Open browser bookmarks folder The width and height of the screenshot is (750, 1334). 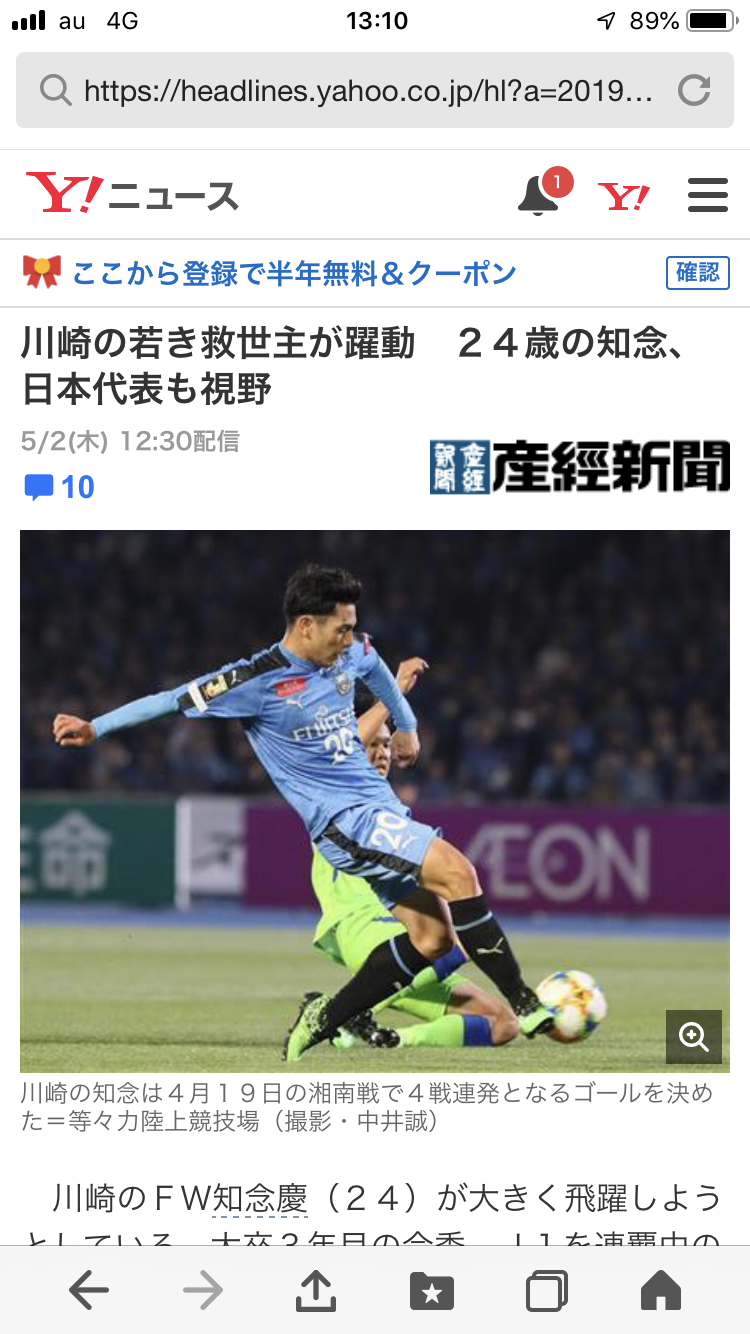coord(432,1290)
